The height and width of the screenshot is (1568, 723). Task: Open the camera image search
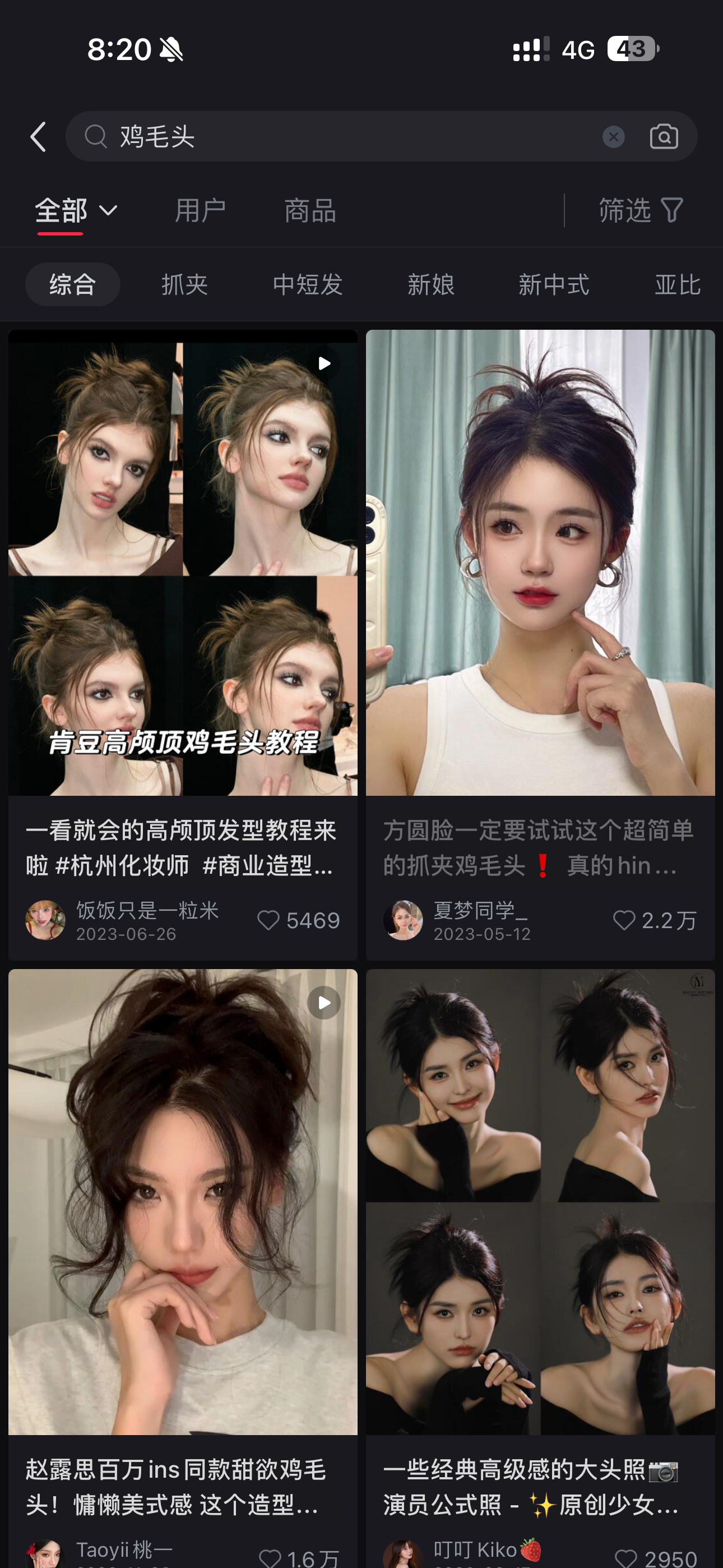(x=664, y=136)
